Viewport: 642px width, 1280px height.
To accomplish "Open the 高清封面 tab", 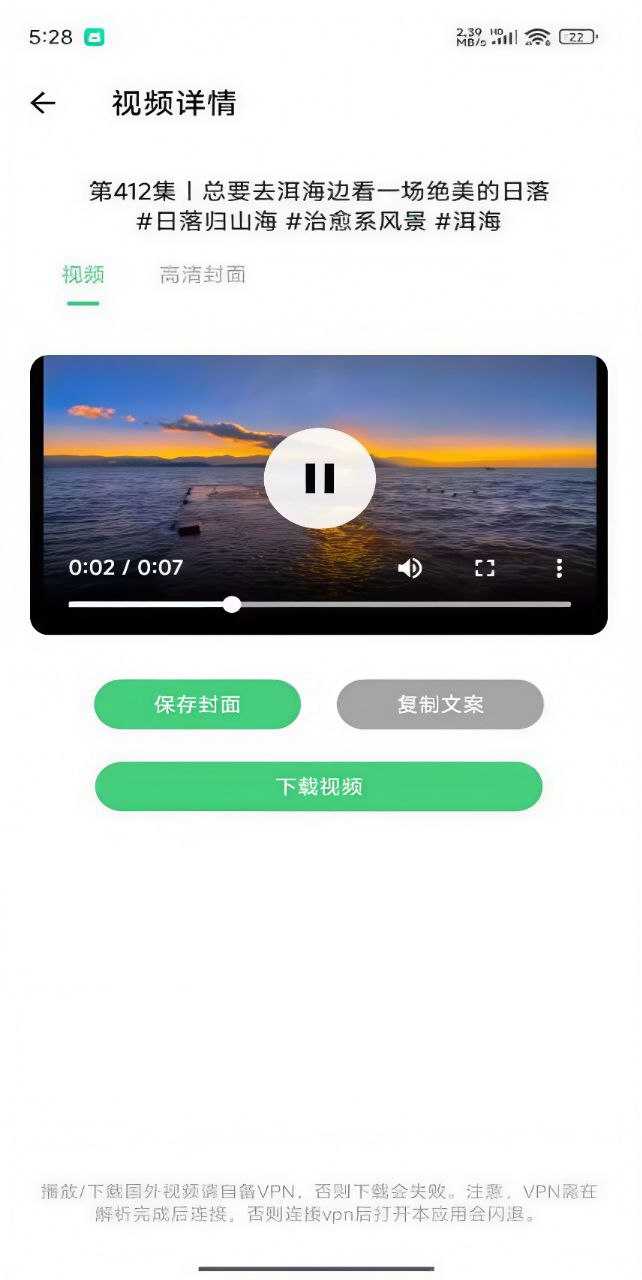I will pos(202,275).
